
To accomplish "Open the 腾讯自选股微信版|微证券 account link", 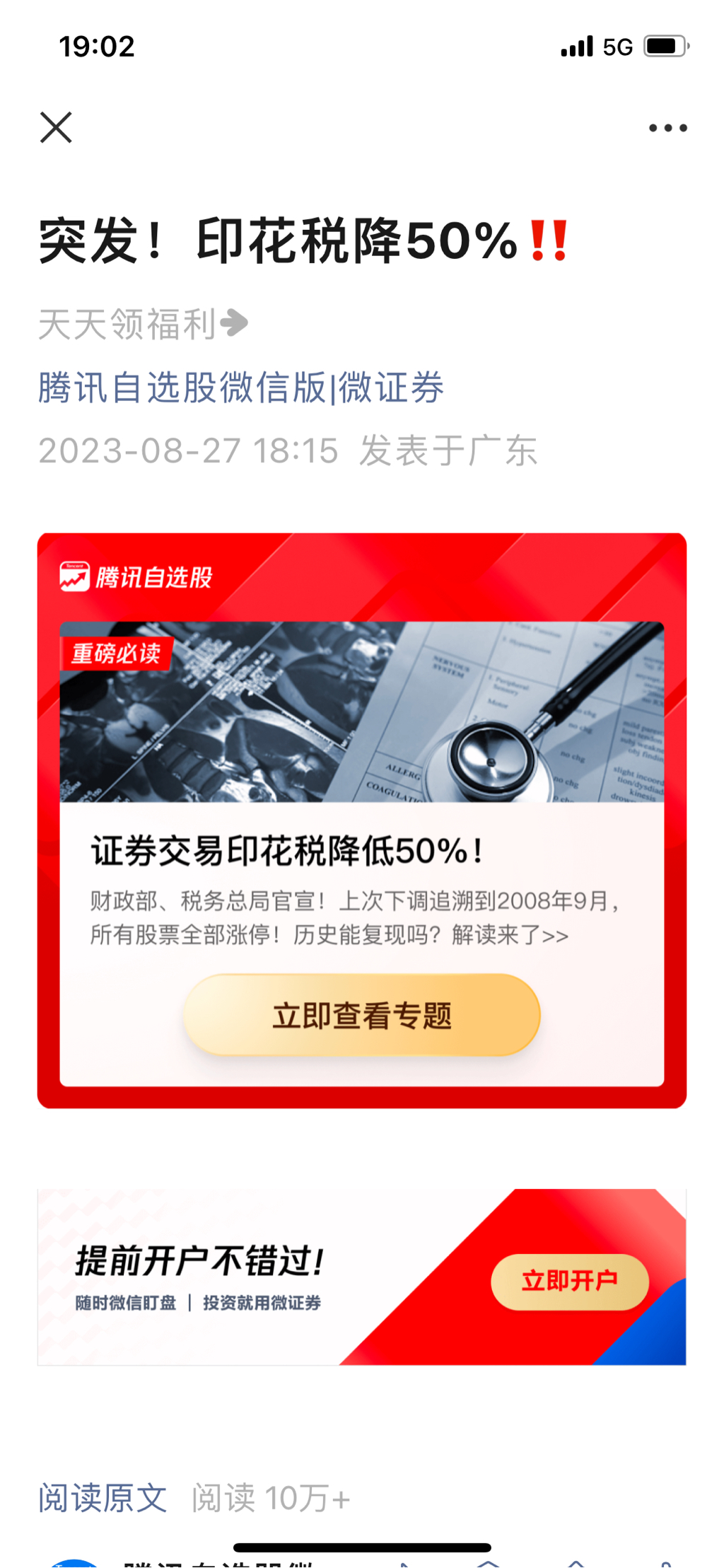I will (x=240, y=388).
